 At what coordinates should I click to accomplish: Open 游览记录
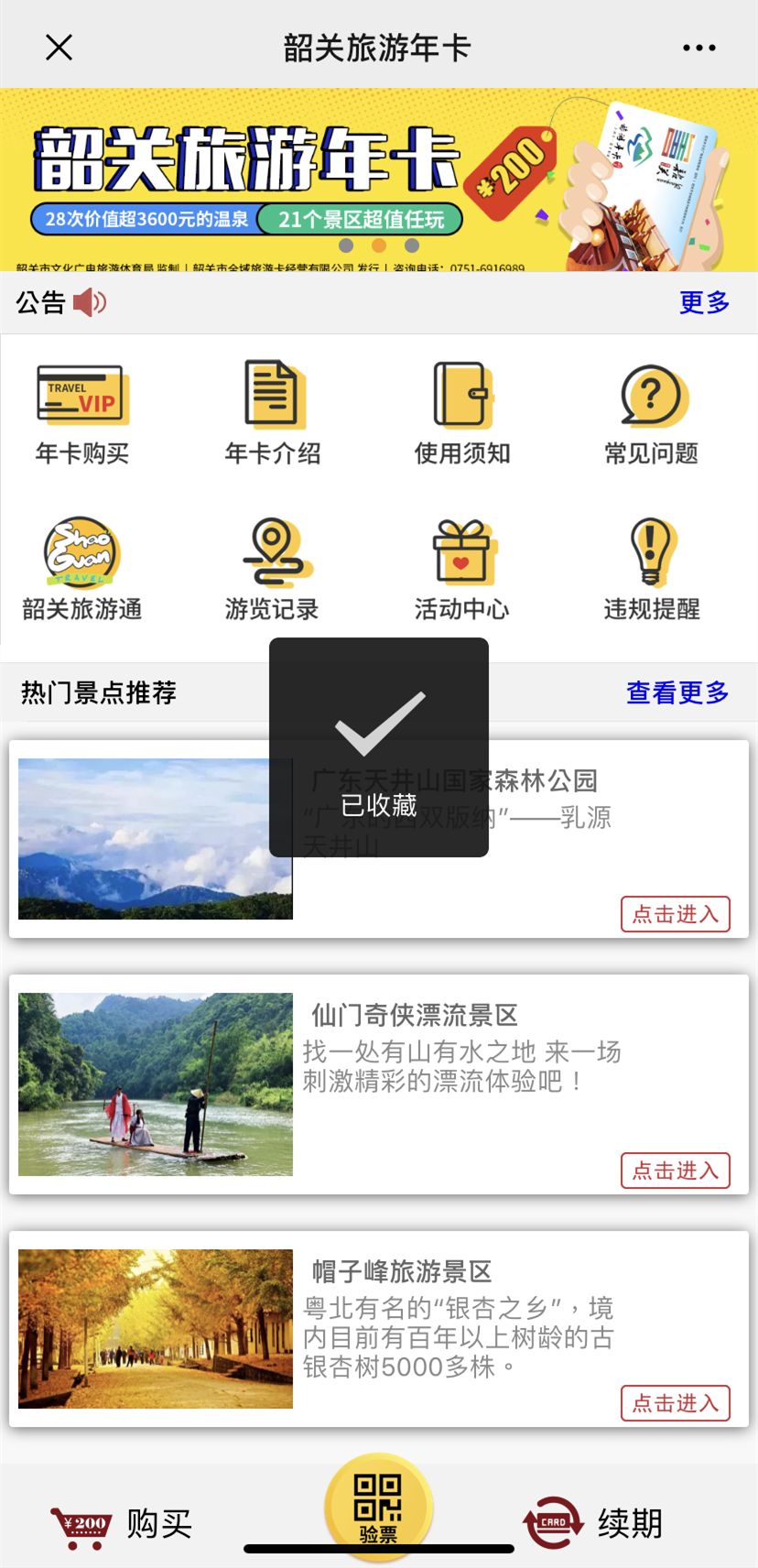(272, 569)
